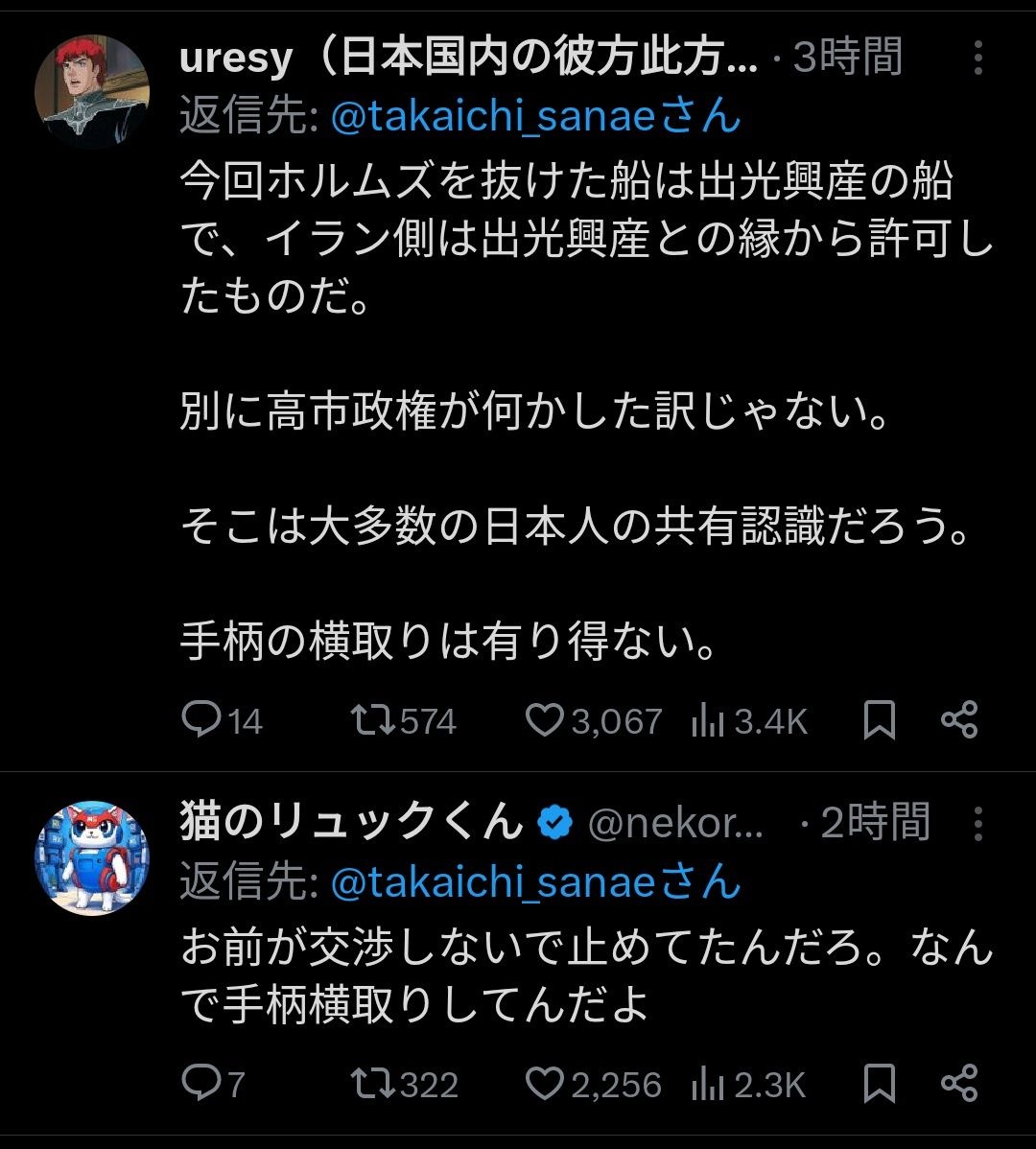Screen dimensions: 1036x1149
Task: Bookmark uresy's reply
Action: 879,720
